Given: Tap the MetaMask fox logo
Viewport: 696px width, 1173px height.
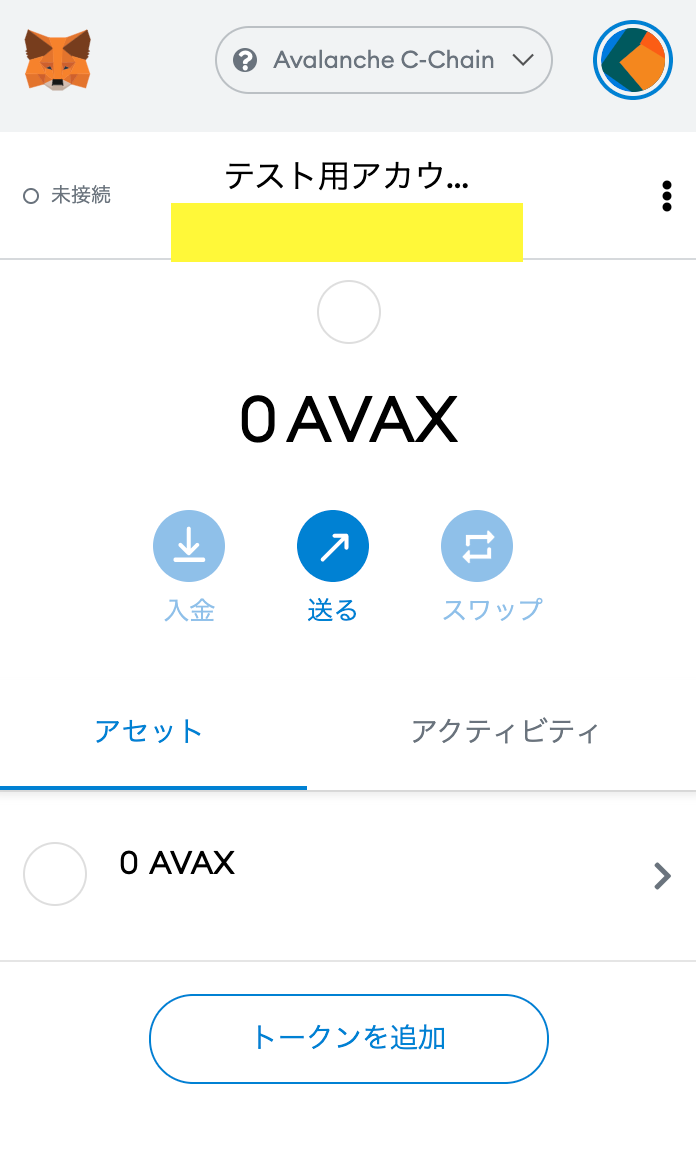Looking at the screenshot, I should [x=57, y=60].
